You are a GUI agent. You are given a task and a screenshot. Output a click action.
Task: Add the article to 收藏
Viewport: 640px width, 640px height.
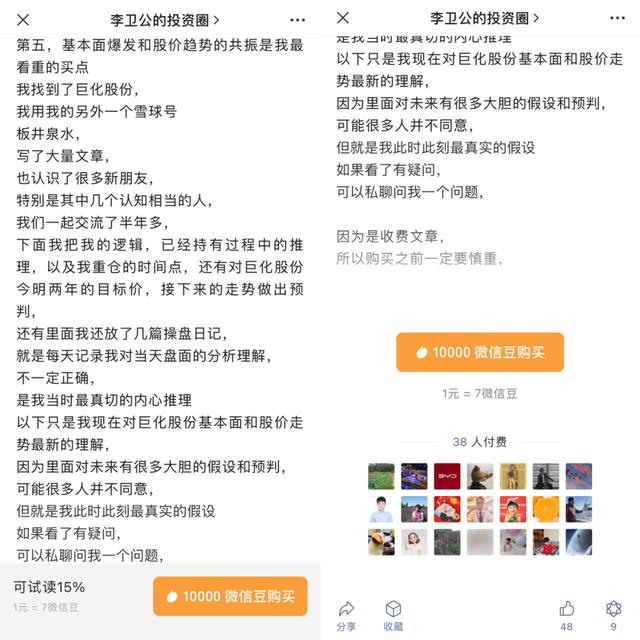coord(393,613)
